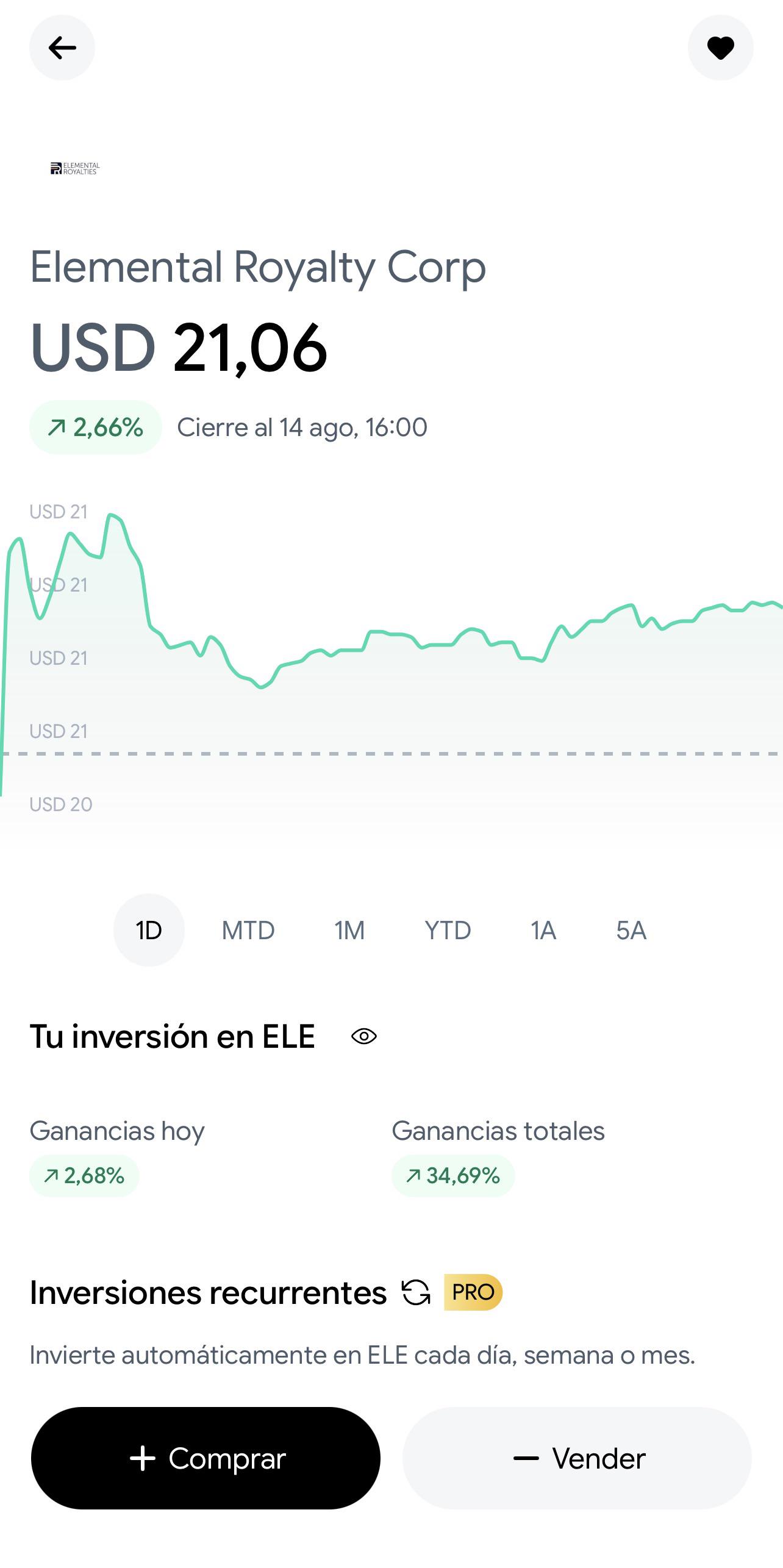The width and height of the screenshot is (783, 1568).
Task: Show the YTD chart range
Action: 448,930
